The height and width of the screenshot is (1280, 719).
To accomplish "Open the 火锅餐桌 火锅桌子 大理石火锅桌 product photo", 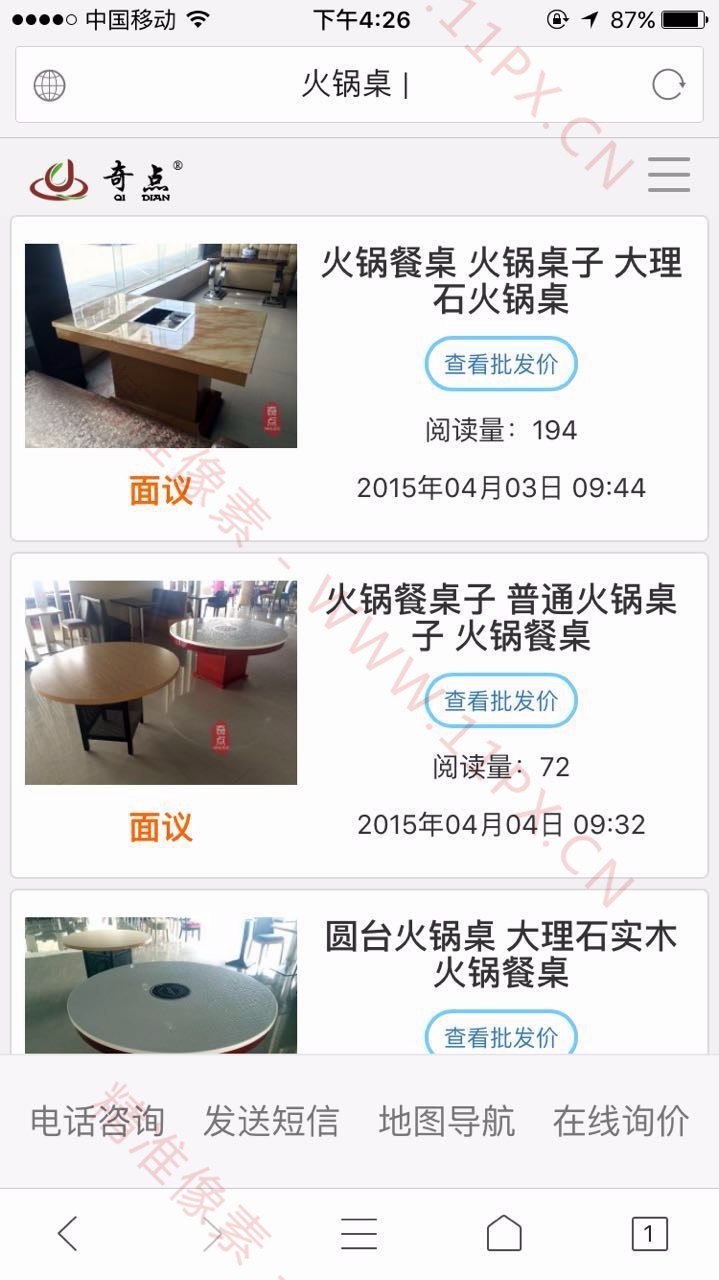I will 161,345.
